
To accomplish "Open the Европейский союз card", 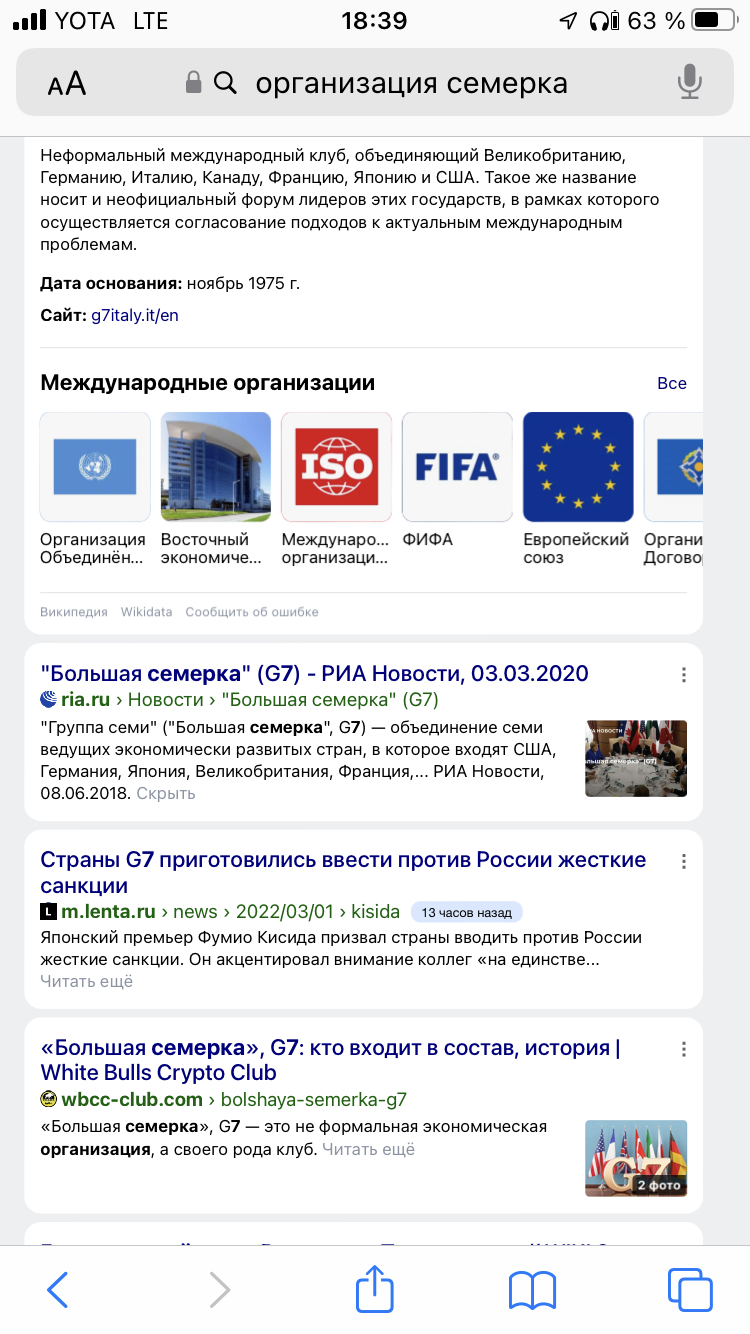I will [578, 467].
